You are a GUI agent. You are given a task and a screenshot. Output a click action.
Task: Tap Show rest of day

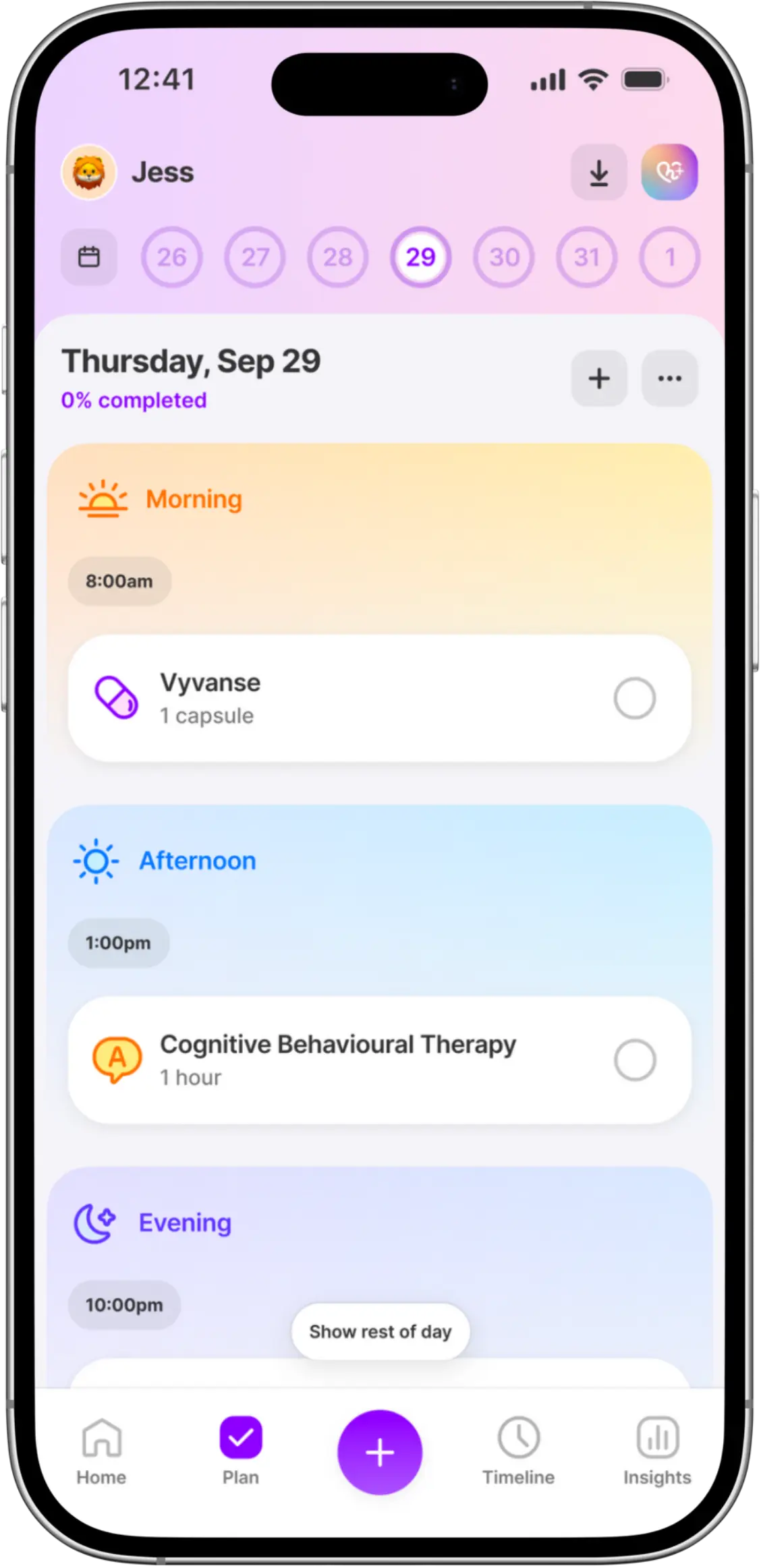pyautogui.click(x=380, y=1331)
